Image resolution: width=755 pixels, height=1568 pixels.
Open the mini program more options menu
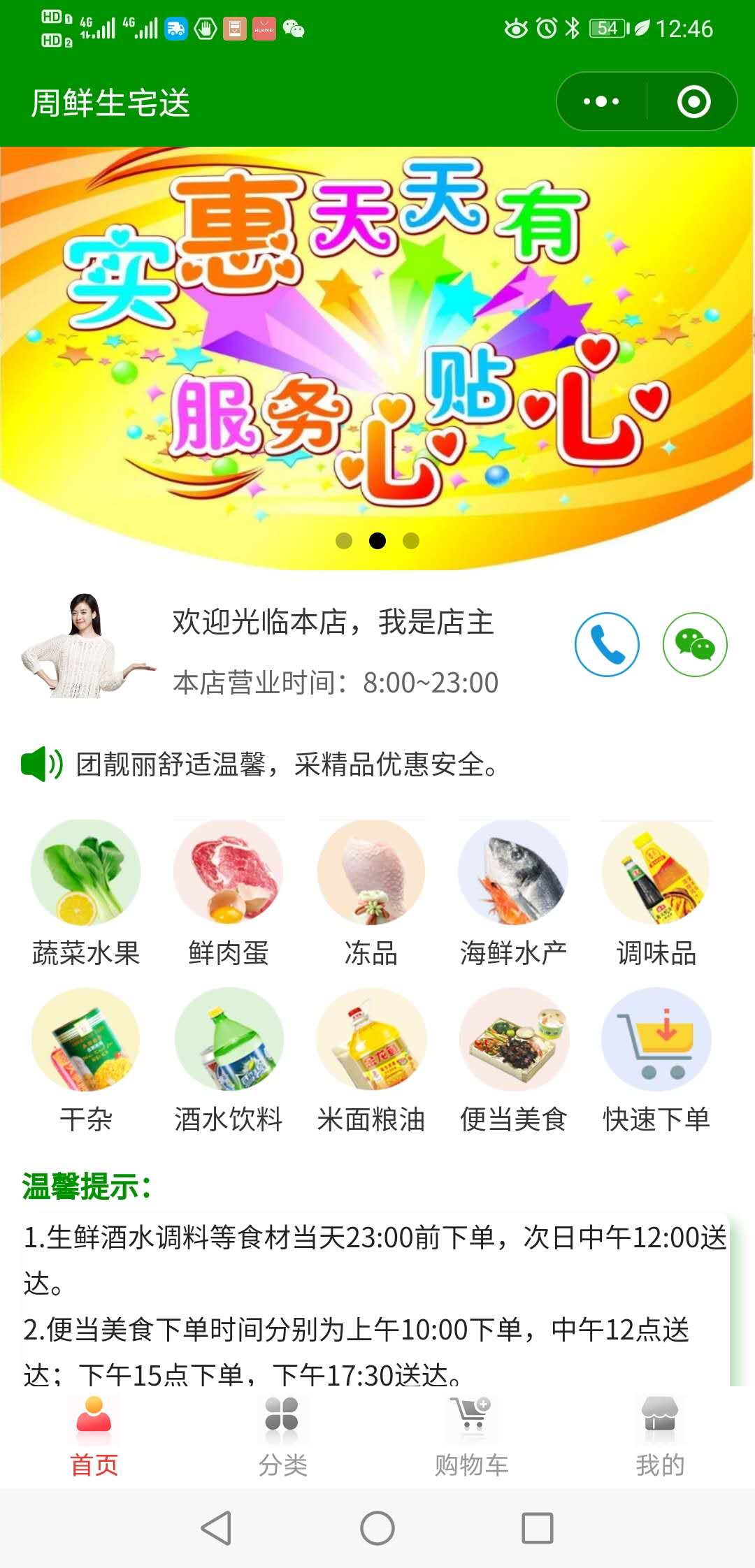pos(601,102)
